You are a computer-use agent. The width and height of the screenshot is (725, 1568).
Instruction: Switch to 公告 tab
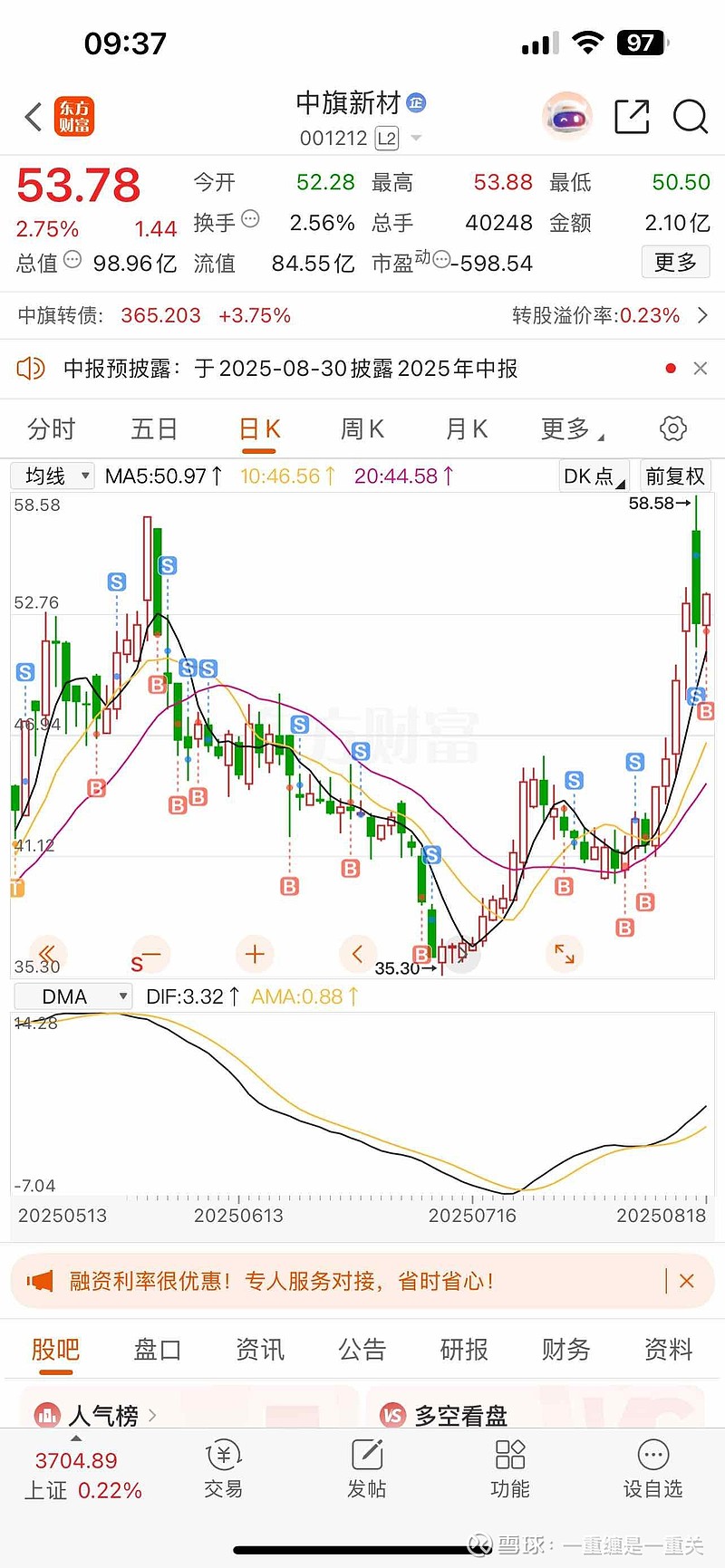[362, 1350]
